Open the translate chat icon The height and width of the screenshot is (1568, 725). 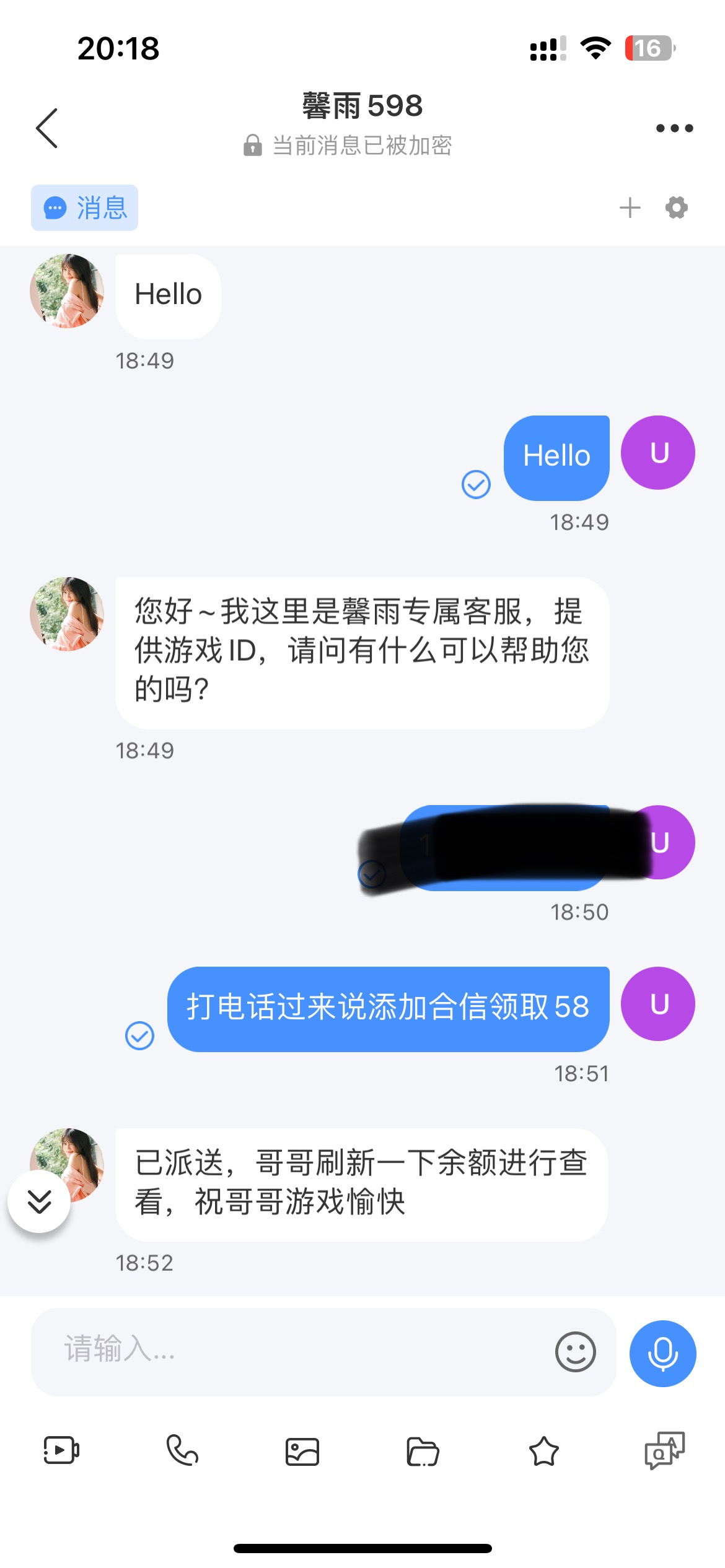pyautogui.click(x=664, y=1450)
